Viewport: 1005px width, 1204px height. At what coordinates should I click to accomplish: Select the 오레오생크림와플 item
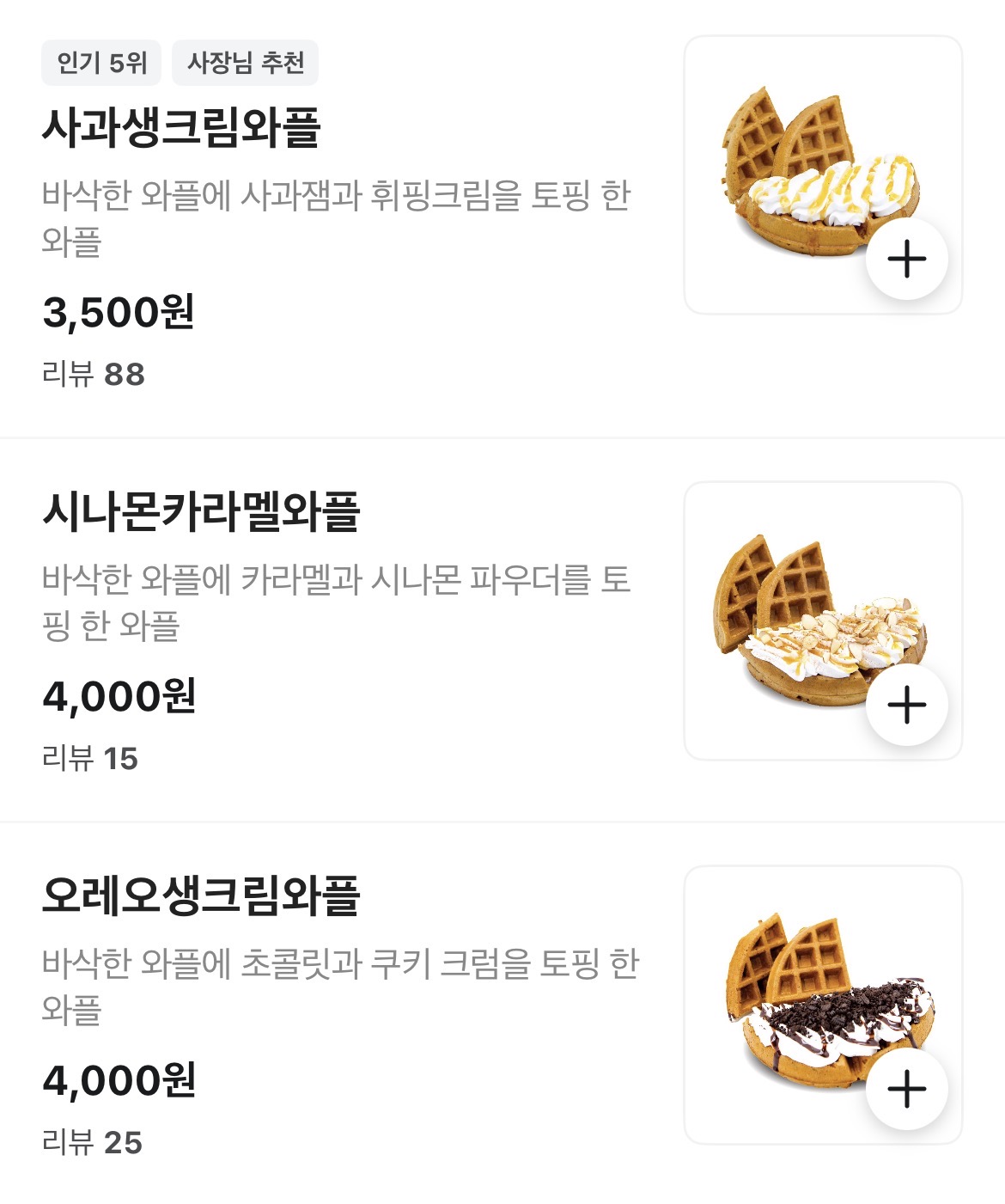(201, 896)
